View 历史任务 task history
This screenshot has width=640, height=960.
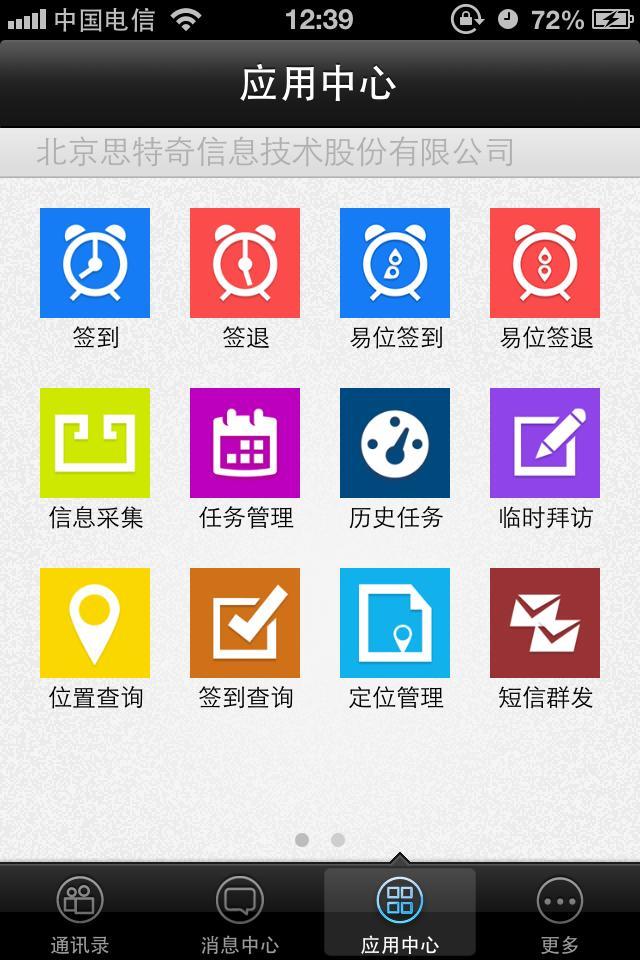395,443
